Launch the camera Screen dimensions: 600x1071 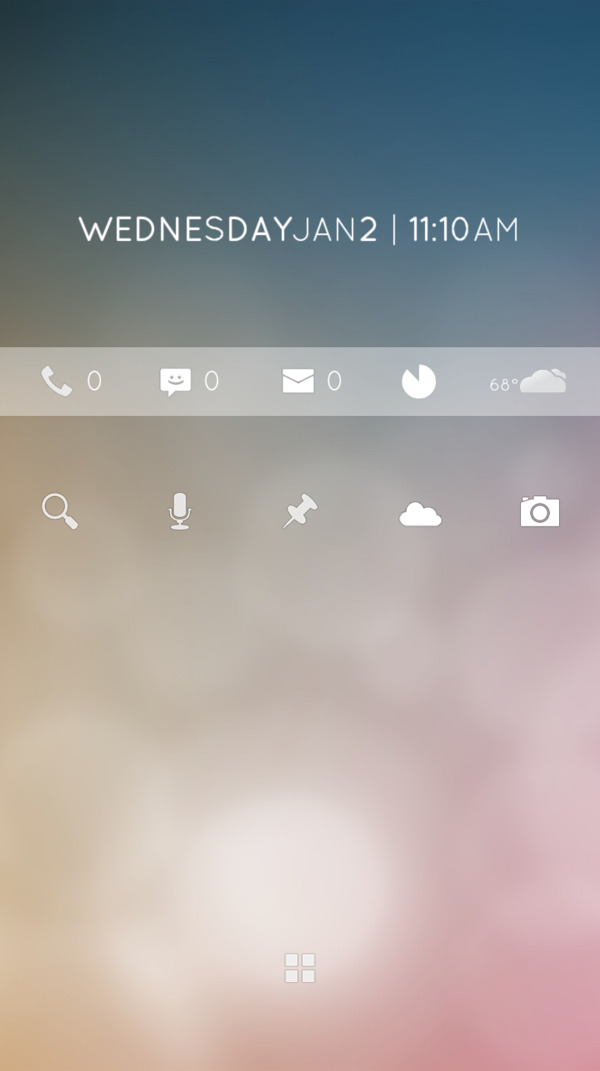[x=540, y=511]
